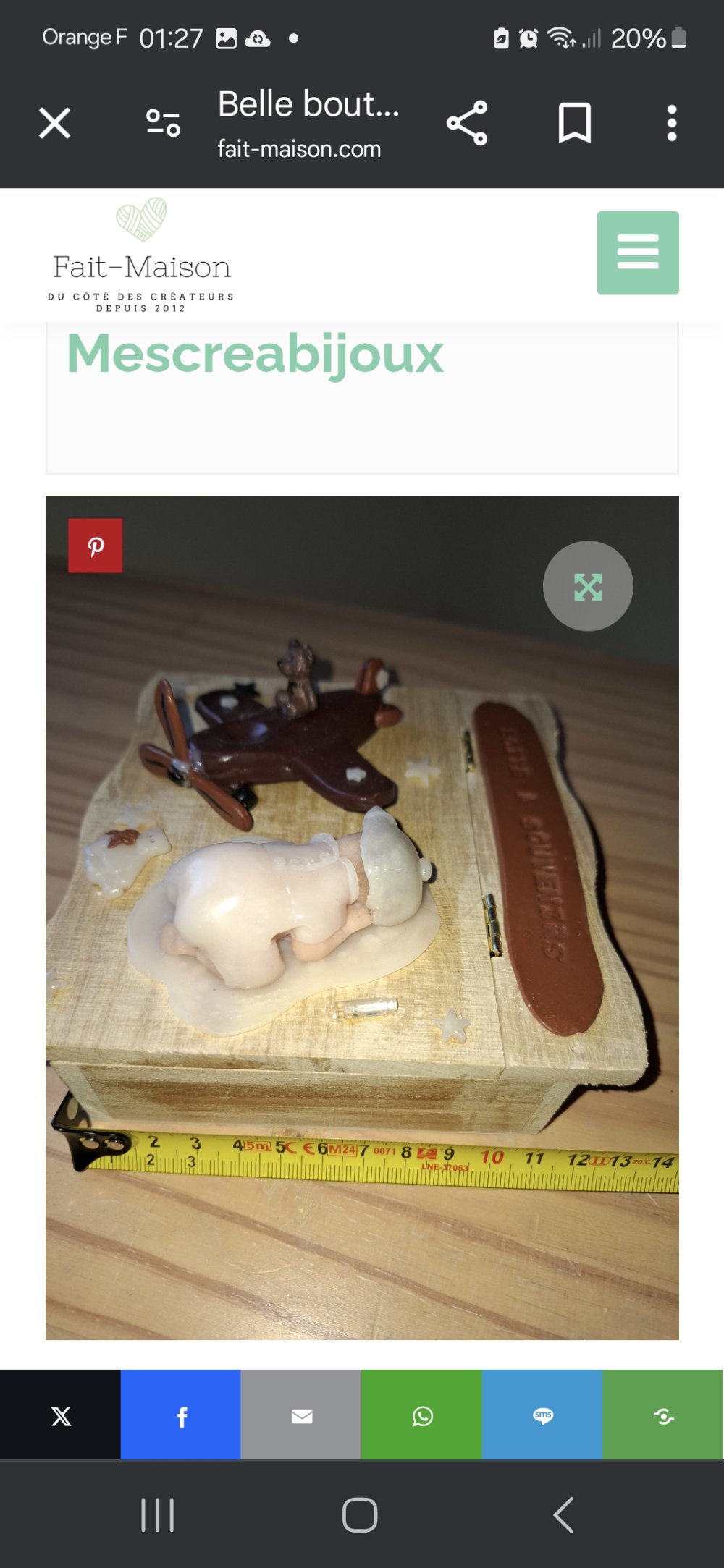724x1568 pixels.
Task: Expand the product photo to fullscreen
Action: click(x=588, y=586)
